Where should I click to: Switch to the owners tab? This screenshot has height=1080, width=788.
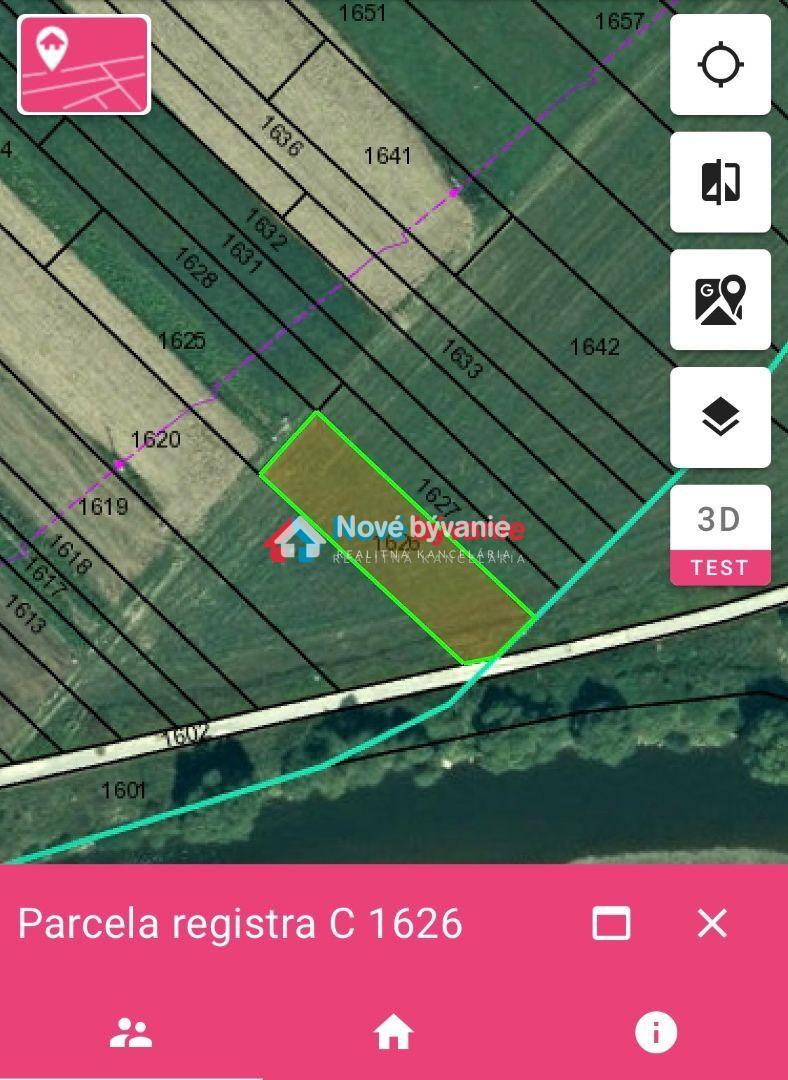(x=131, y=1033)
